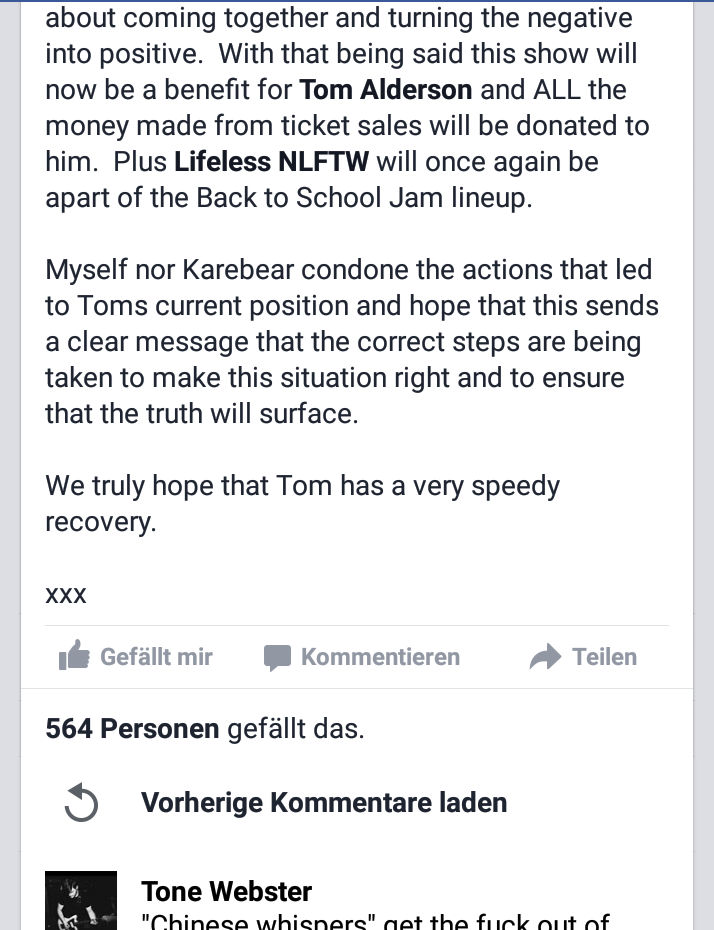Open the 564 Personen likes list
Image resolution: width=714 pixels, height=930 pixels.
(132, 729)
